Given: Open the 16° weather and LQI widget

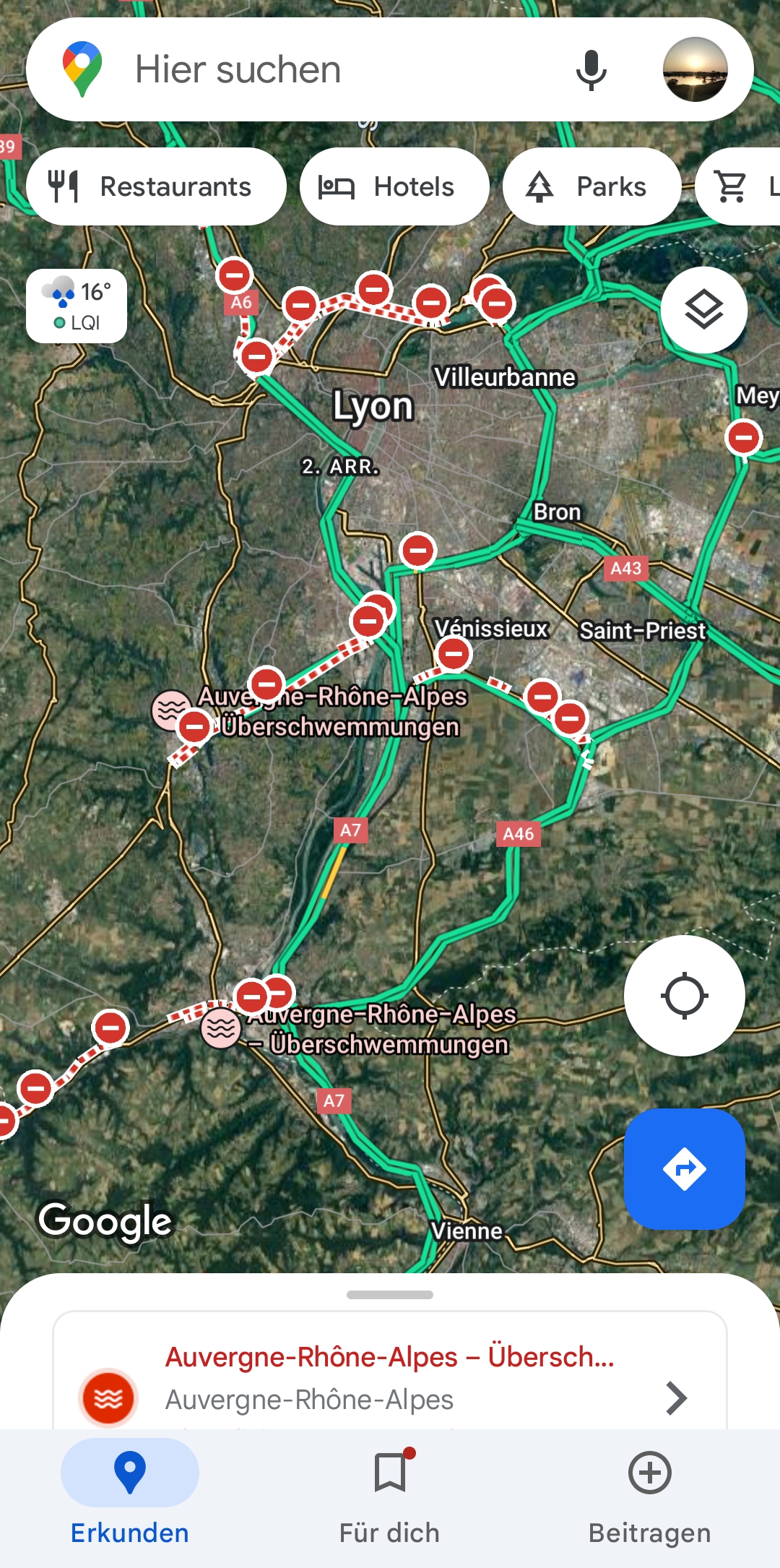Looking at the screenshot, I should tap(77, 306).
